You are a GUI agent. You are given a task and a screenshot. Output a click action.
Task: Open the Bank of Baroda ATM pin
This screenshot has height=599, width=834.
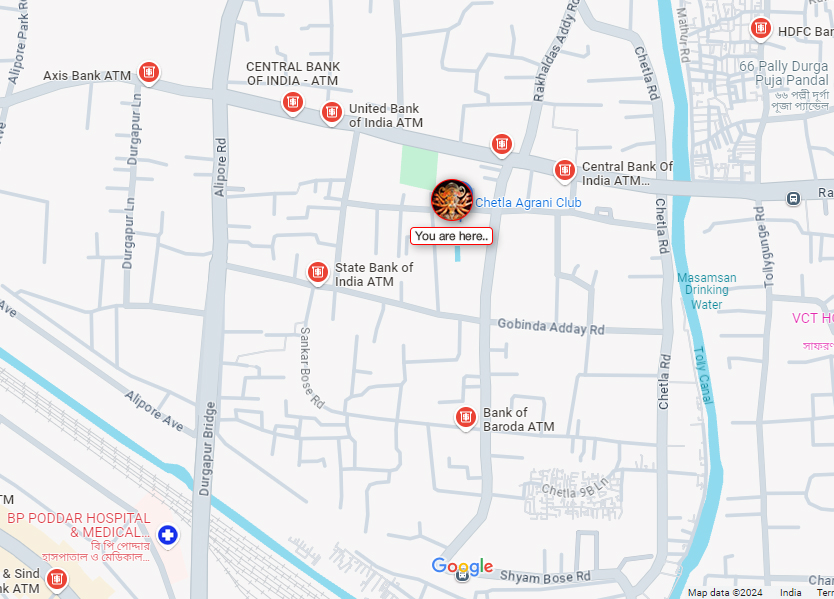465,418
